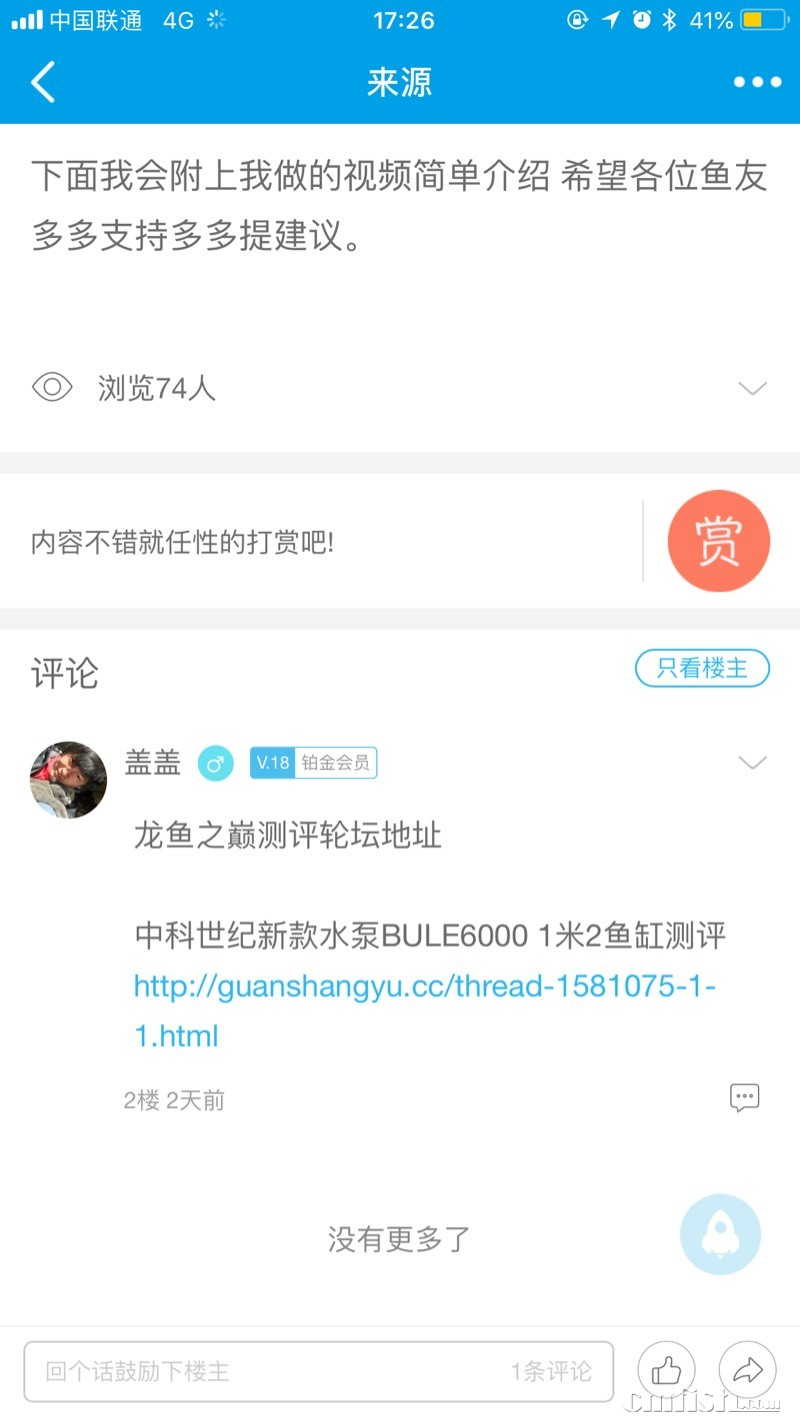Filter comments with 只看楼主
The image size is (800, 1423).
(x=702, y=668)
